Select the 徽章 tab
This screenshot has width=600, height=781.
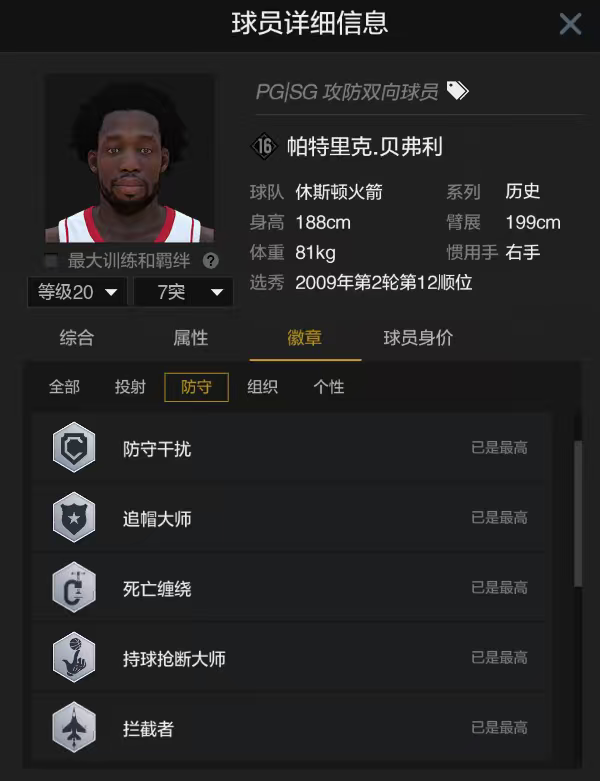click(305, 338)
